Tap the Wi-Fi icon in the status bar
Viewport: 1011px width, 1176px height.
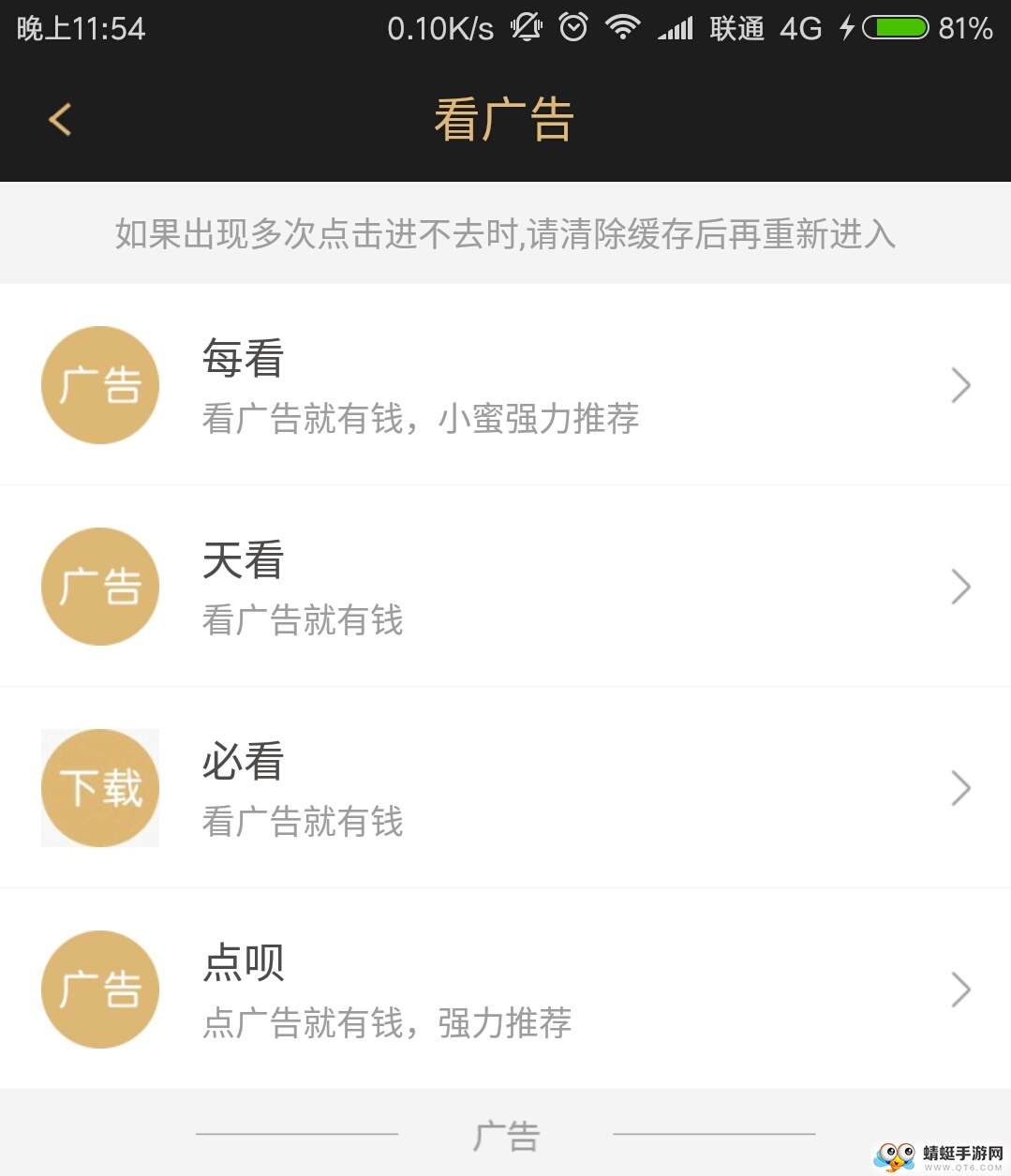(x=623, y=26)
